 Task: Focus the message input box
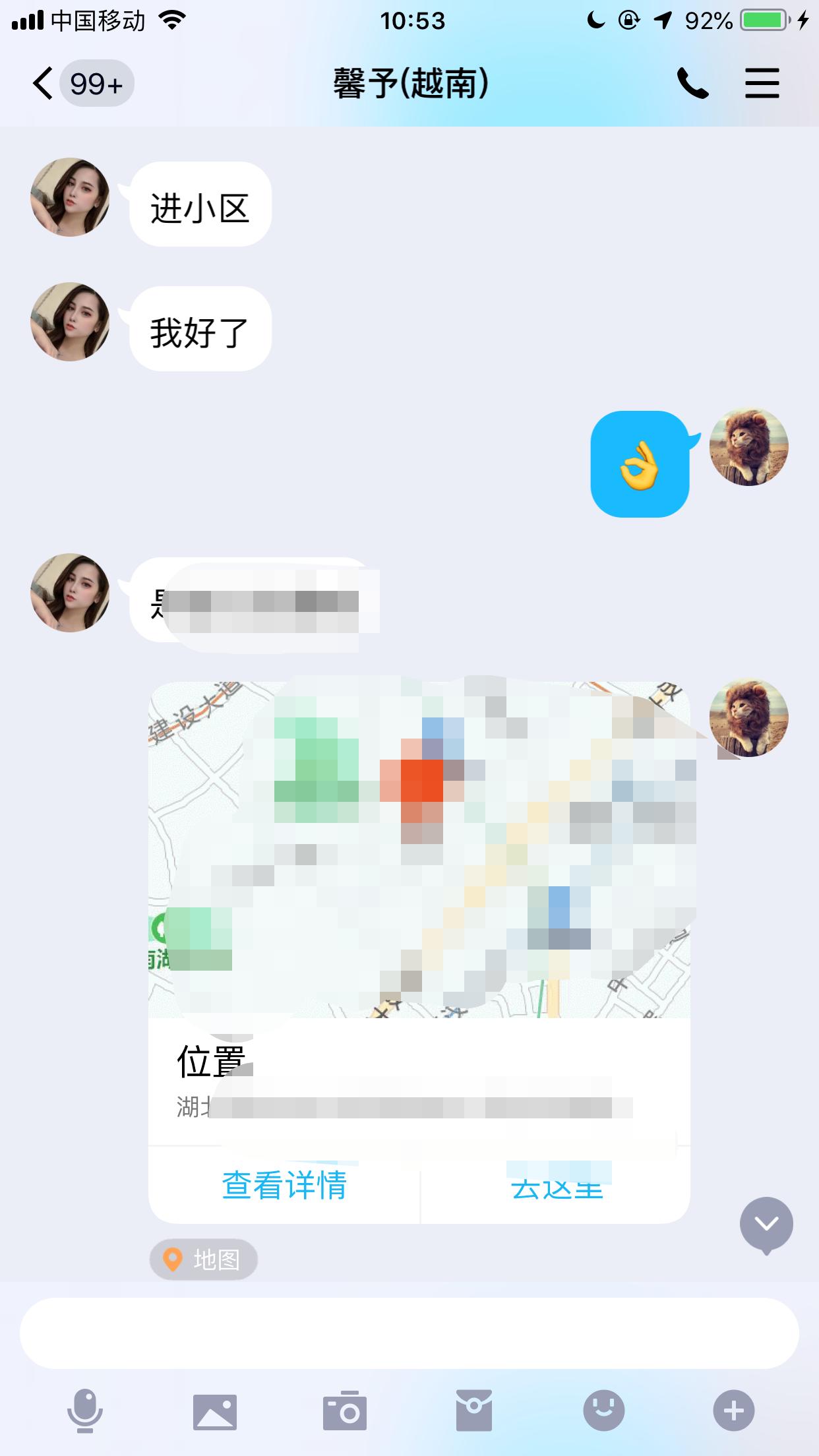click(x=409, y=1333)
